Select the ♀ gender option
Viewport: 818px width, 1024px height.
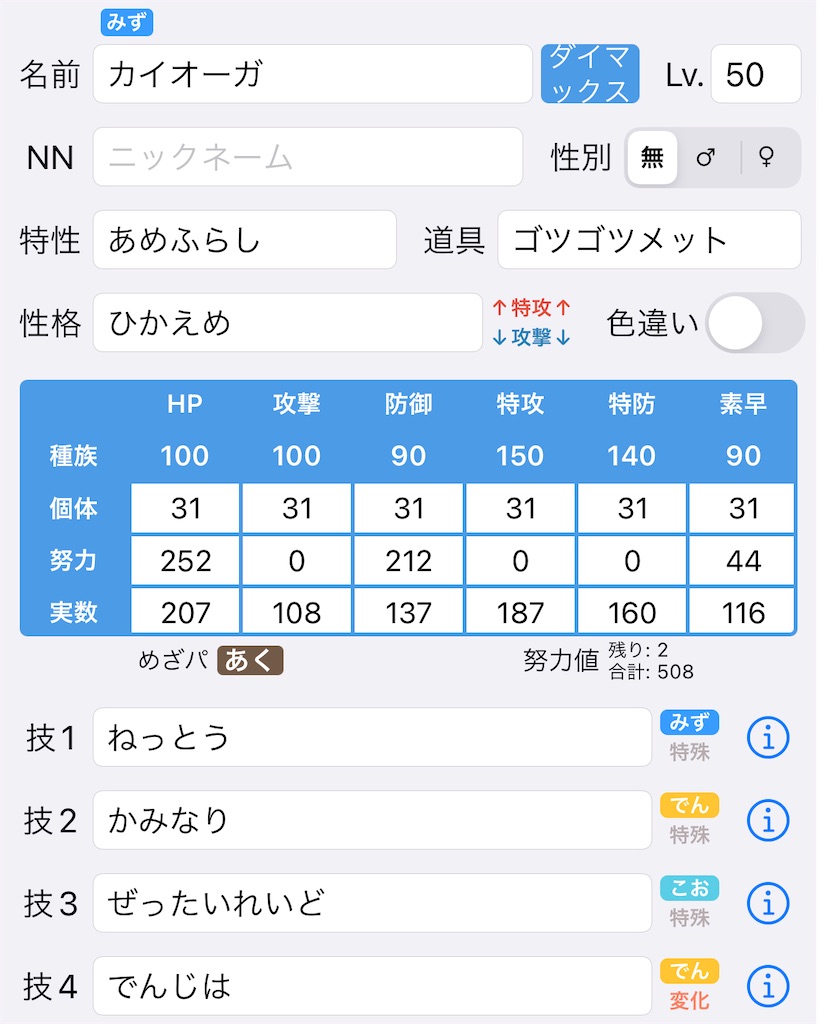tap(767, 157)
